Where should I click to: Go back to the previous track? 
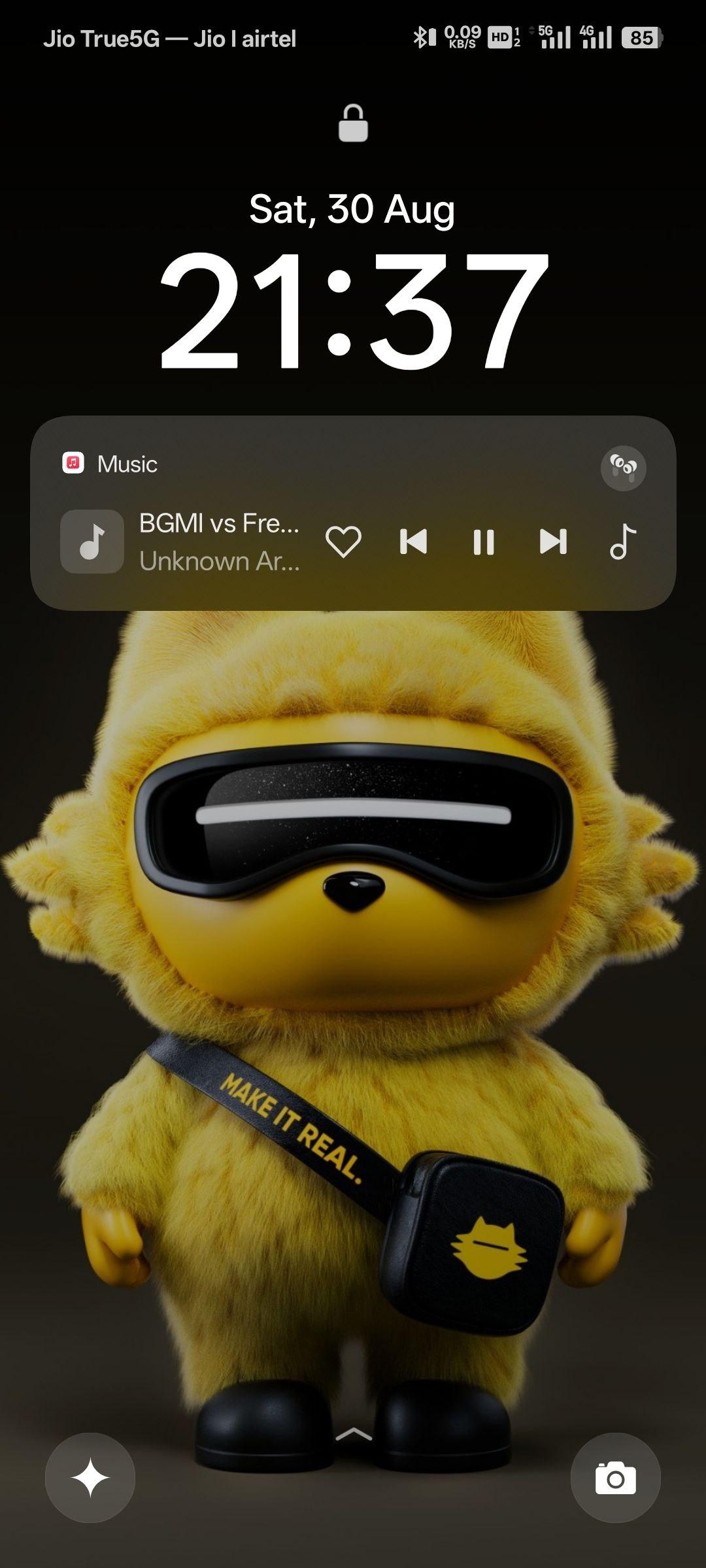[413, 542]
